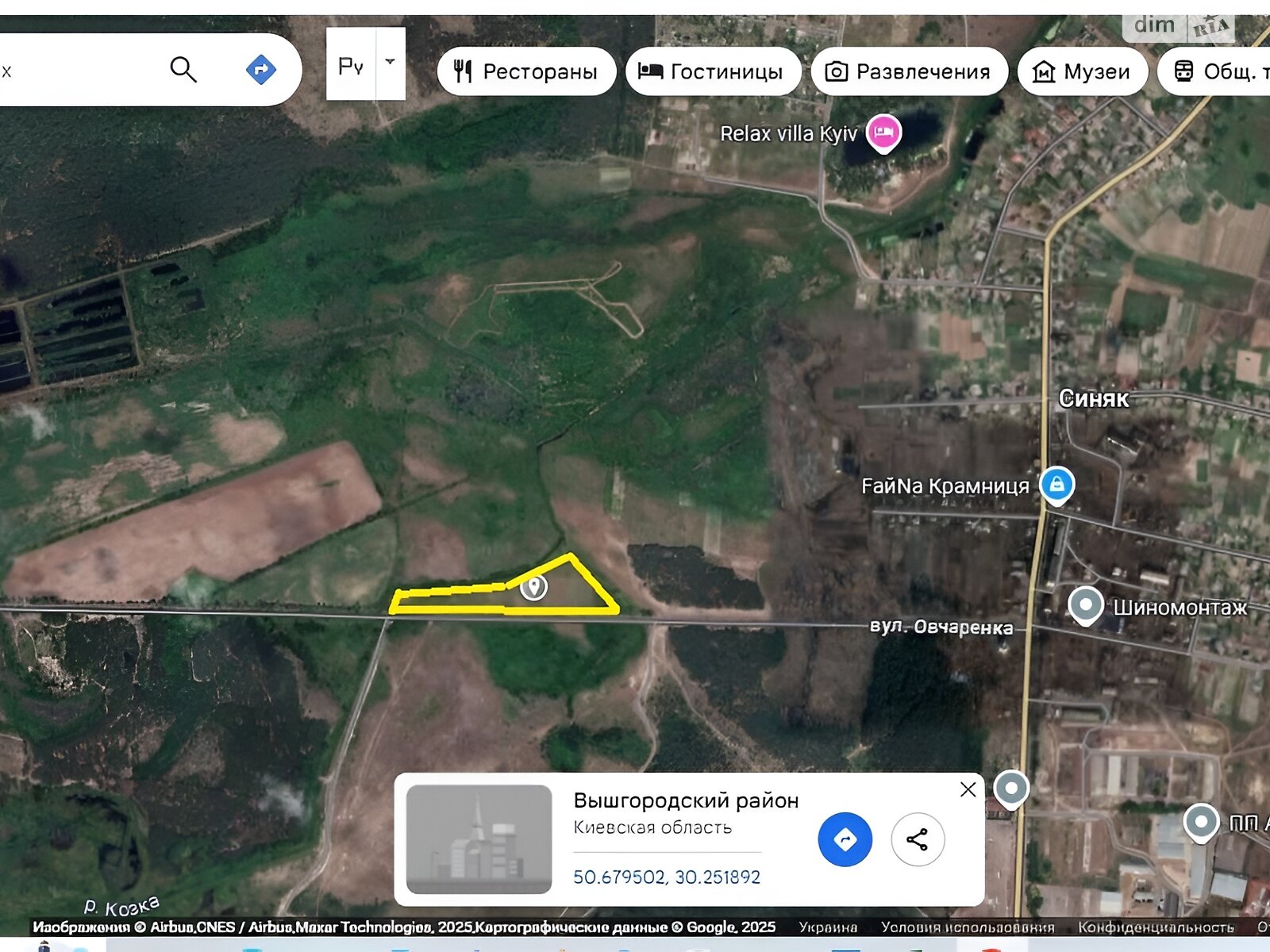1270x952 pixels.
Task: Expand the Ру language dropdown arrow
Action: pyautogui.click(x=390, y=63)
